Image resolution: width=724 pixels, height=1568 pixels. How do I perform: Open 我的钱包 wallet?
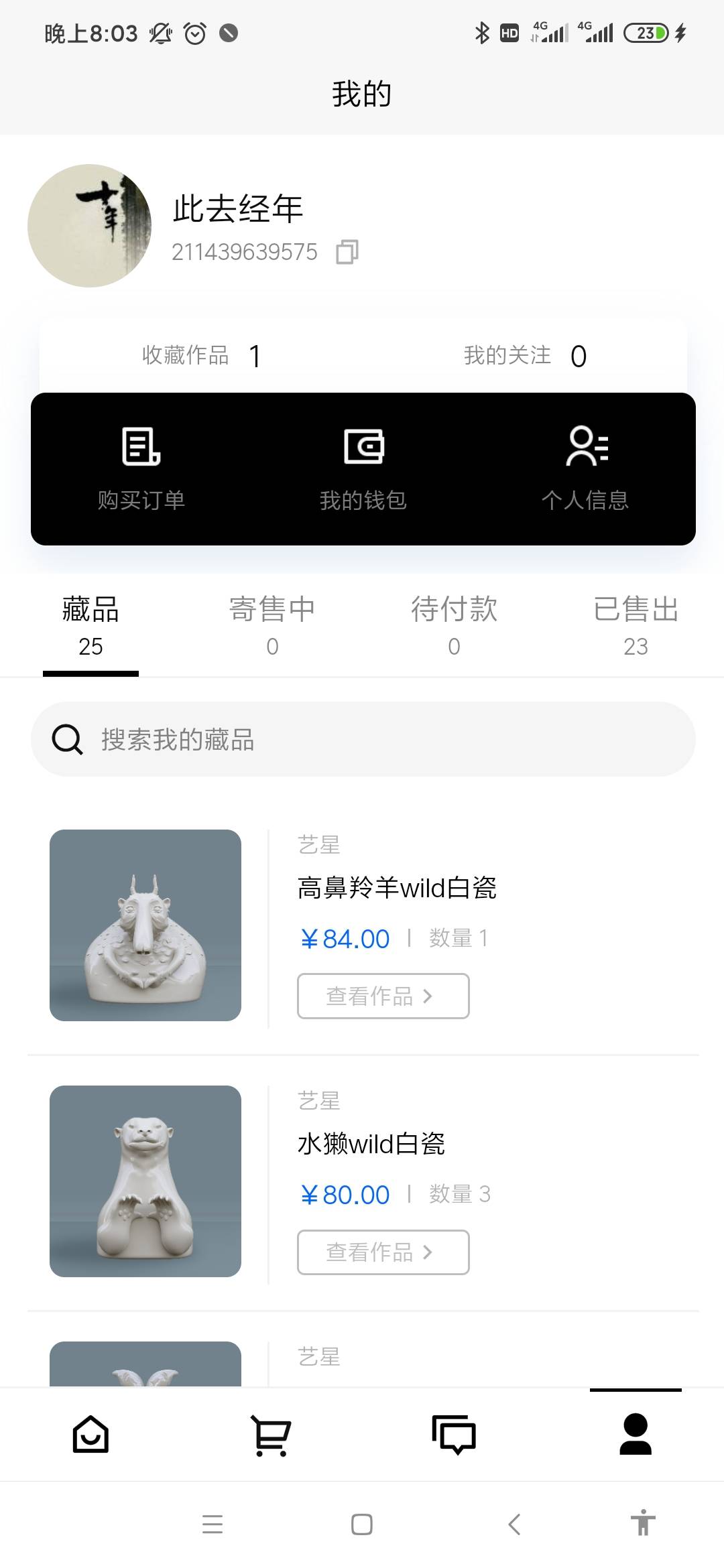[x=363, y=468]
